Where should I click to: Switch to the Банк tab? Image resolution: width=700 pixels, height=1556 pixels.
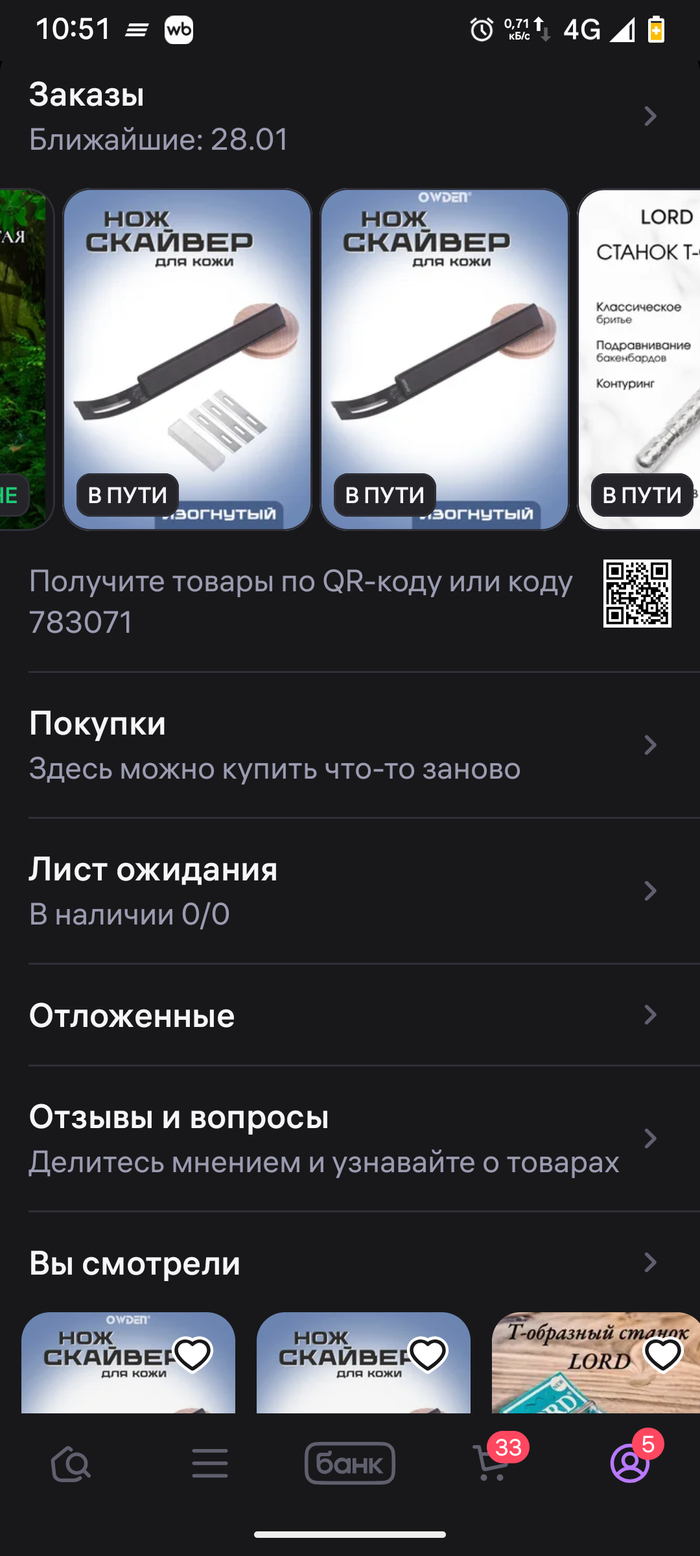pos(350,1465)
